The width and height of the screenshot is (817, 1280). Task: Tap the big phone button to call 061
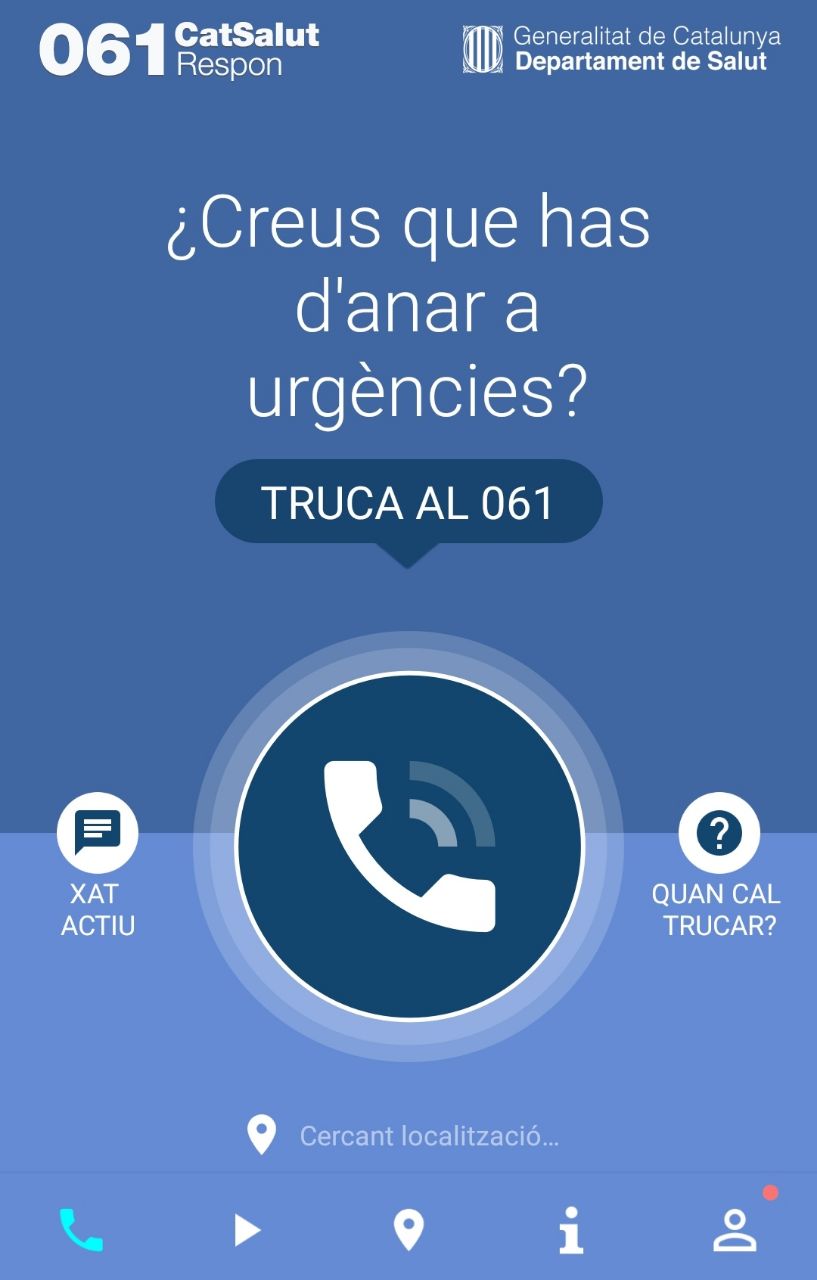[x=408, y=846]
